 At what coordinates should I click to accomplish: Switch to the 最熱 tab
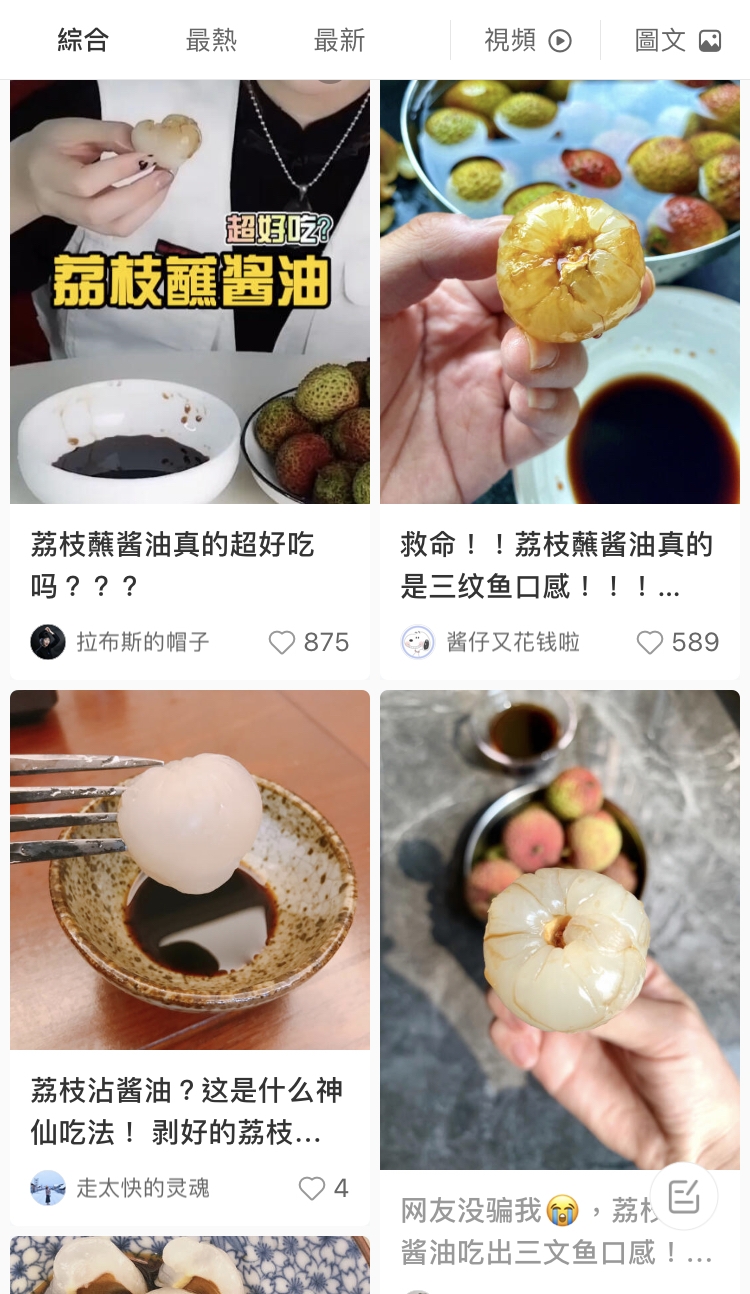point(210,40)
